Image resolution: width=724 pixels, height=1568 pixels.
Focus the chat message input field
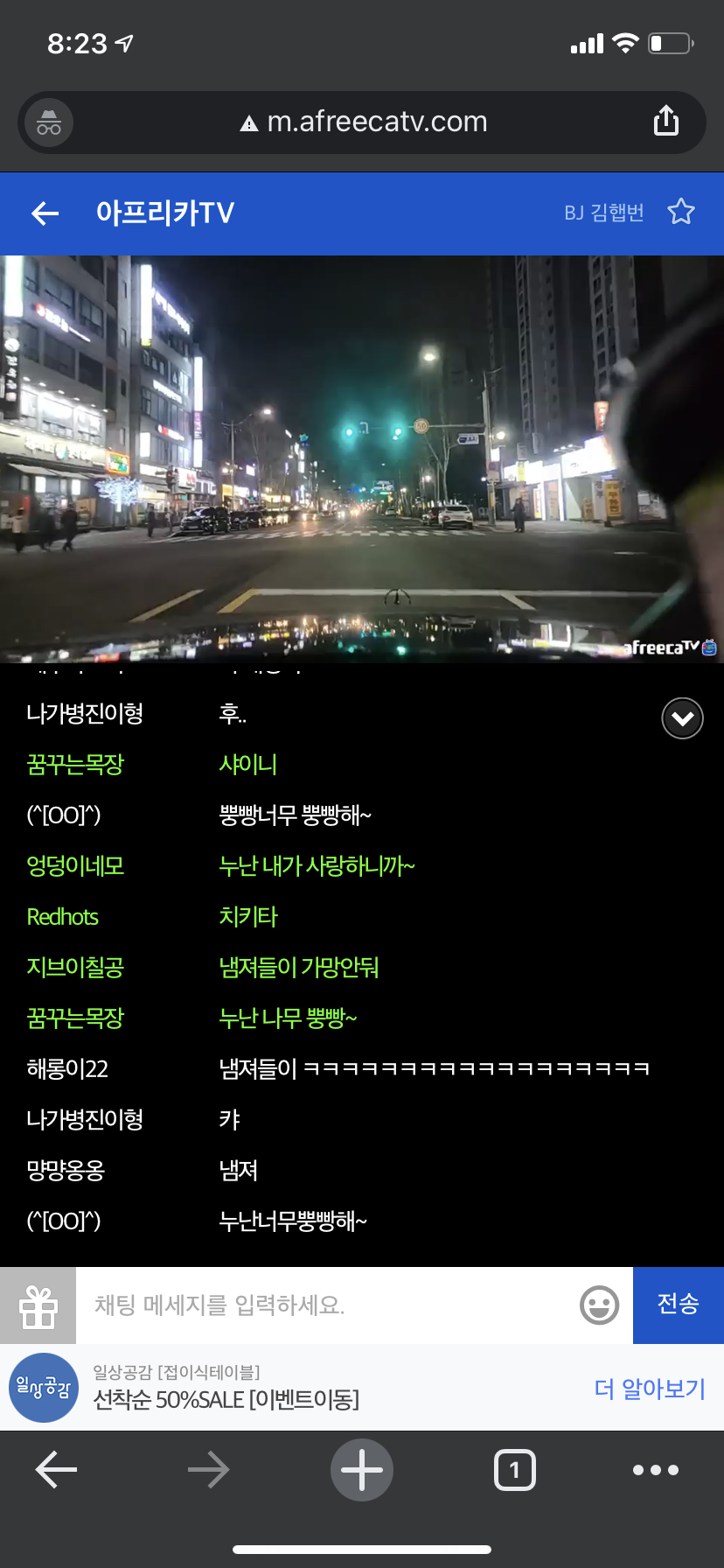(324, 1305)
